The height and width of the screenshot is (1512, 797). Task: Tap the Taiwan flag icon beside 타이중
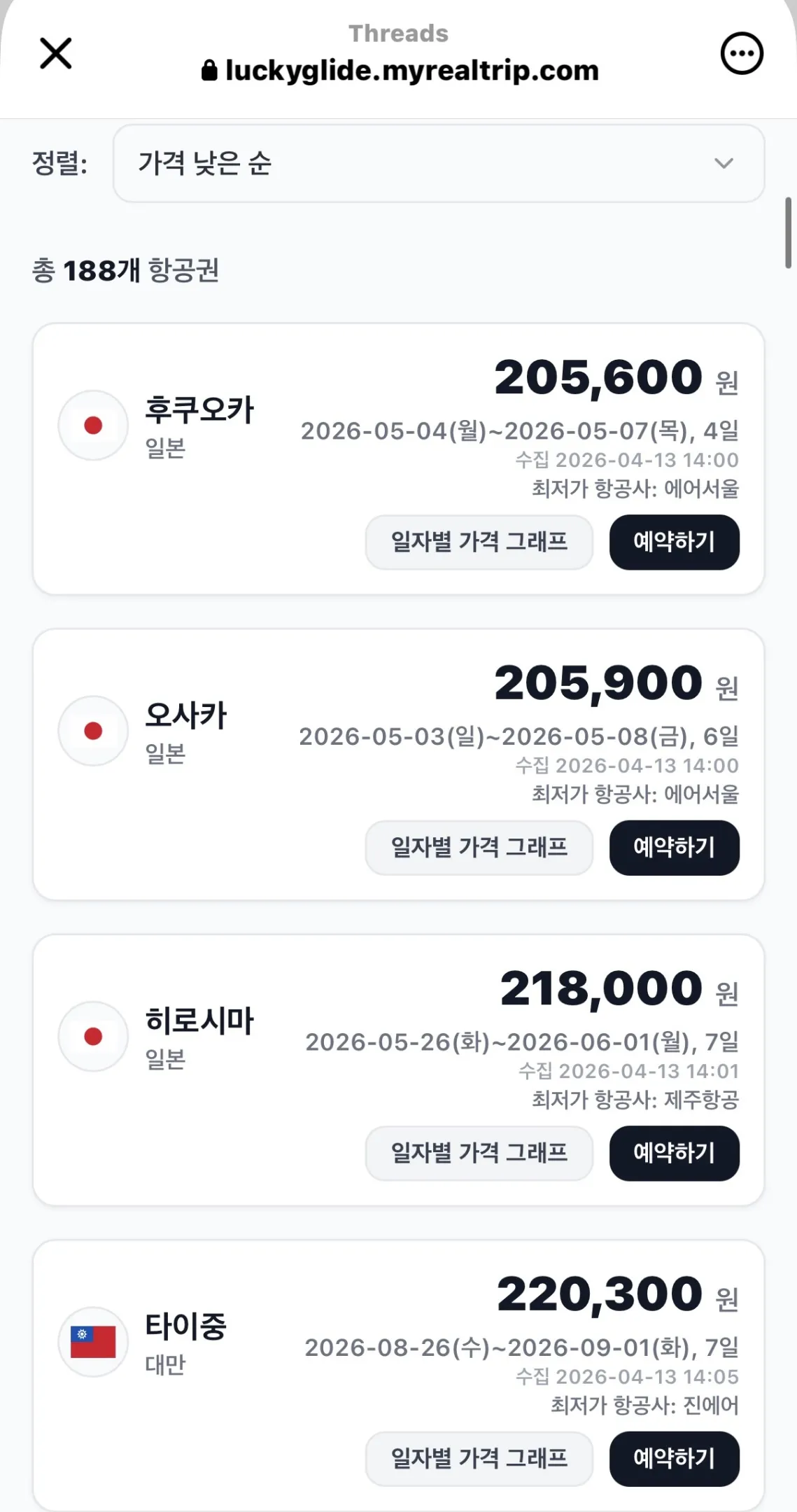[x=93, y=1341]
